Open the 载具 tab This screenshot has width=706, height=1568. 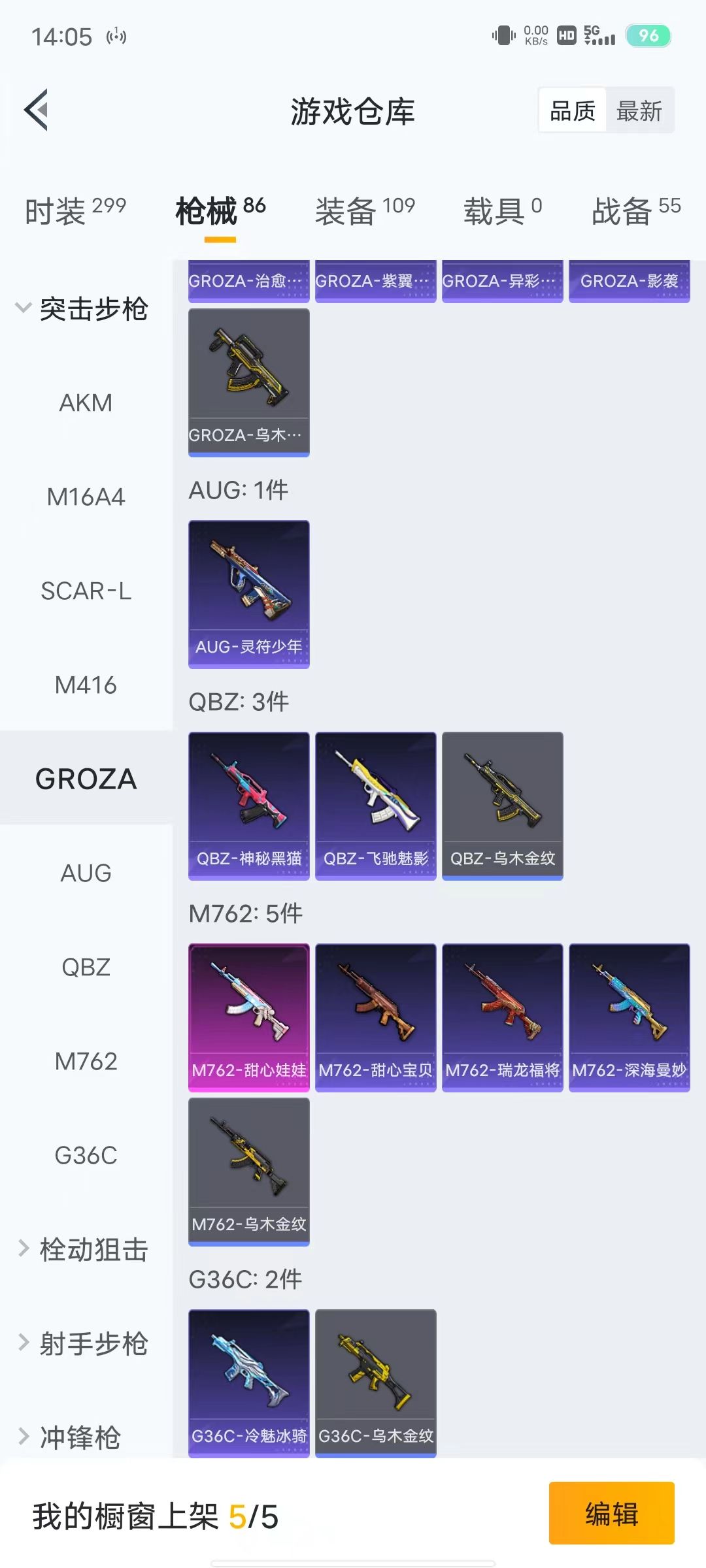coord(502,210)
